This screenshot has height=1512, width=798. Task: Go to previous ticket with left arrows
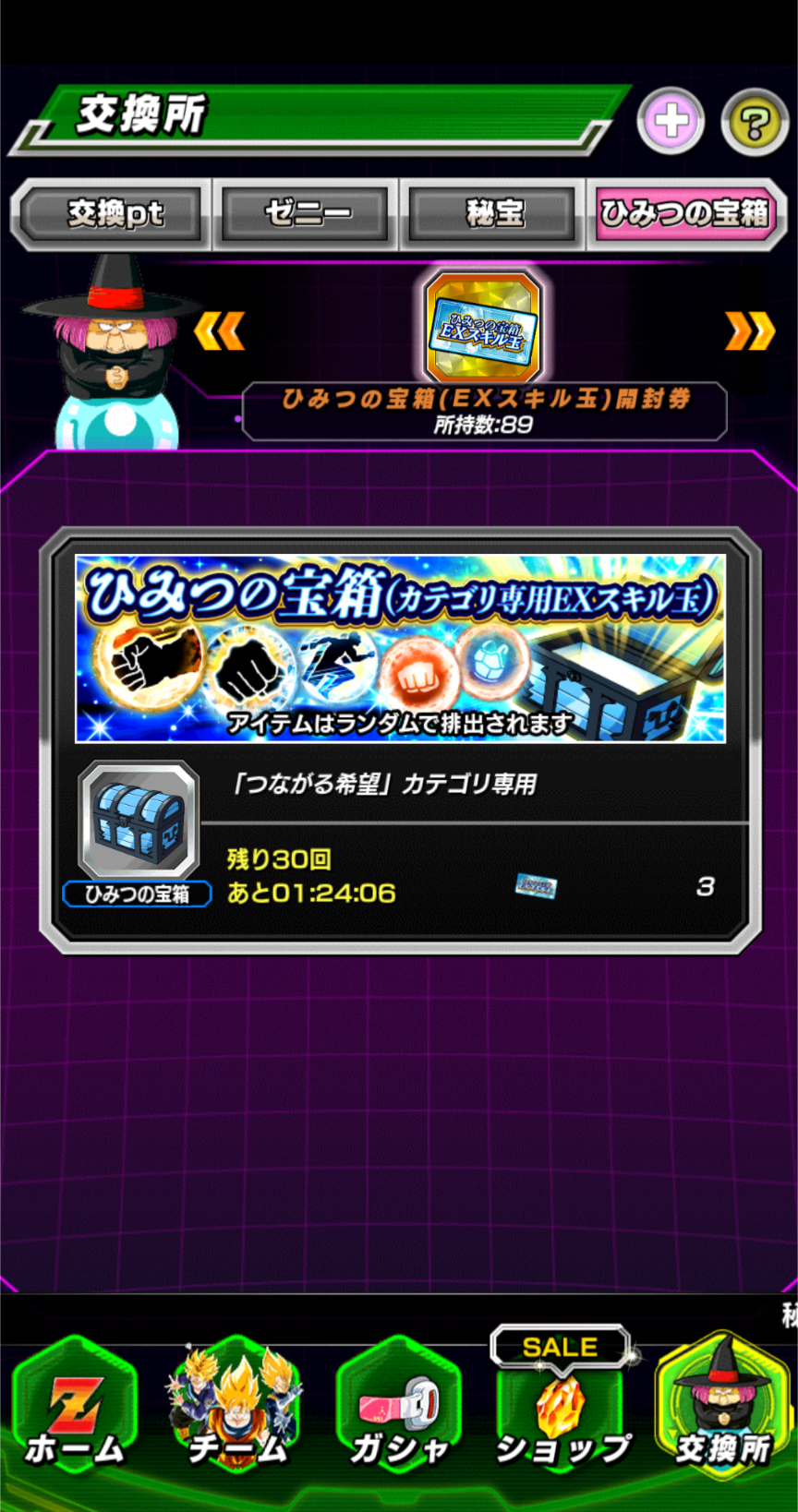(x=219, y=330)
